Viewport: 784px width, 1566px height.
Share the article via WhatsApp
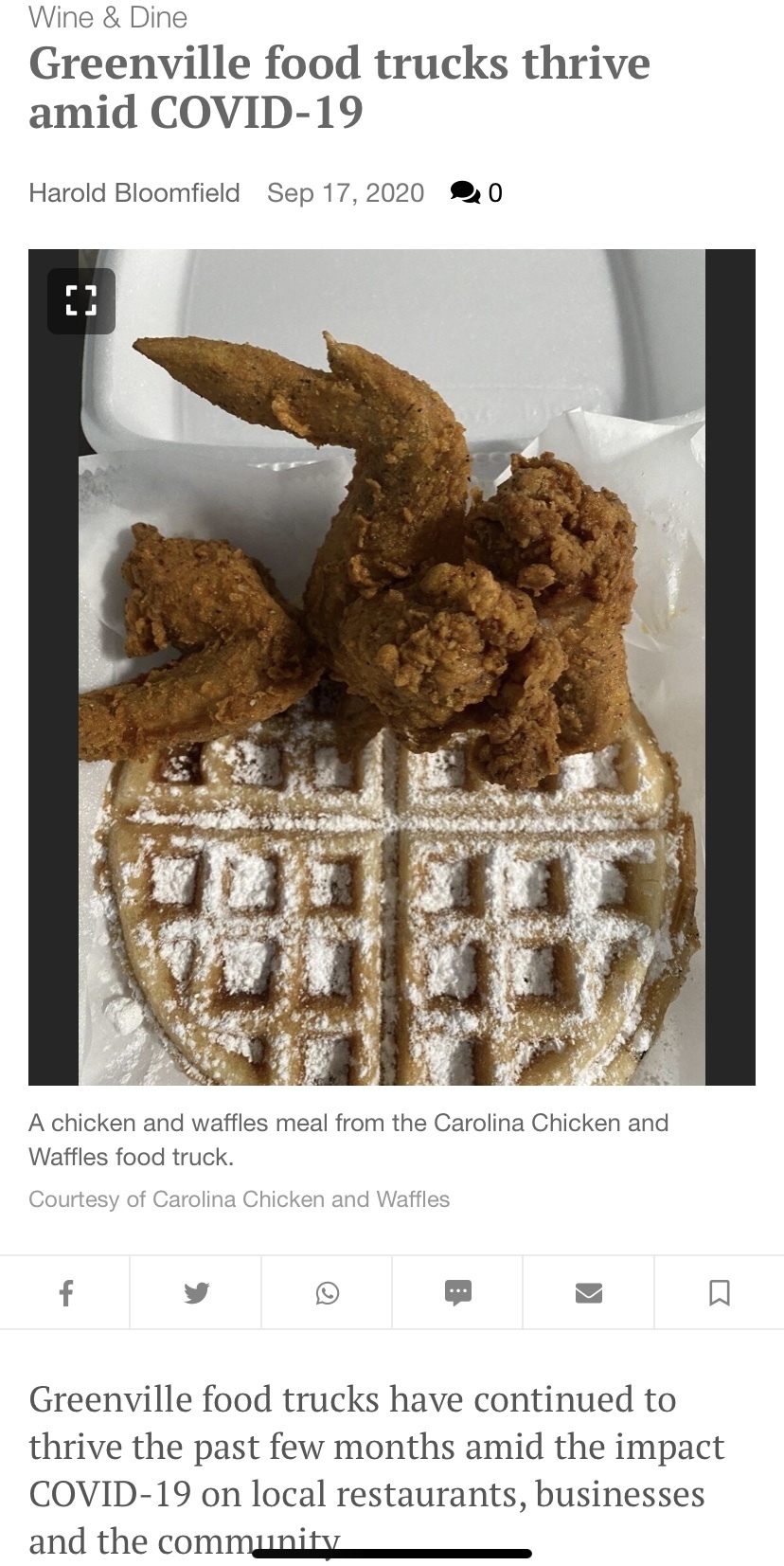click(x=327, y=1293)
